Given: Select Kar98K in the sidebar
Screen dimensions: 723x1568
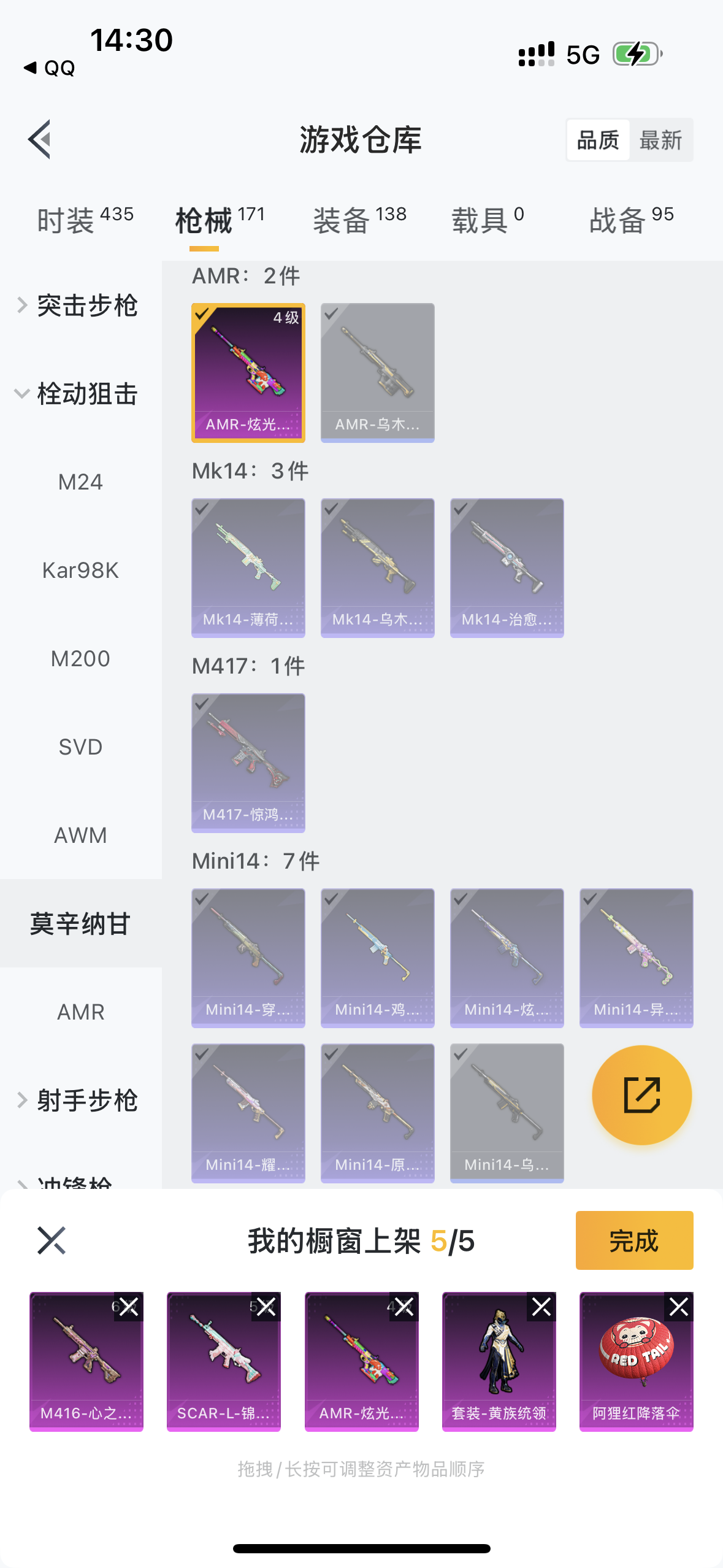Looking at the screenshot, I should click(80, 571).
